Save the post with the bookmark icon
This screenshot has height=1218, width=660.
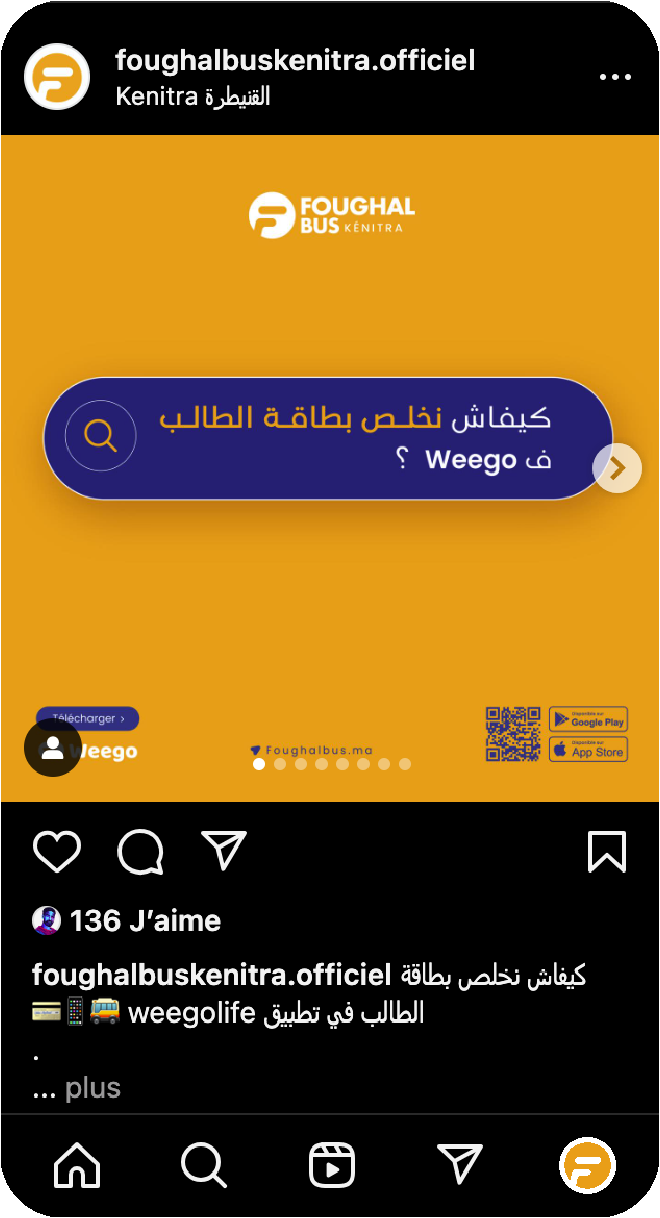pyautogui.click(x=606, y=851)
